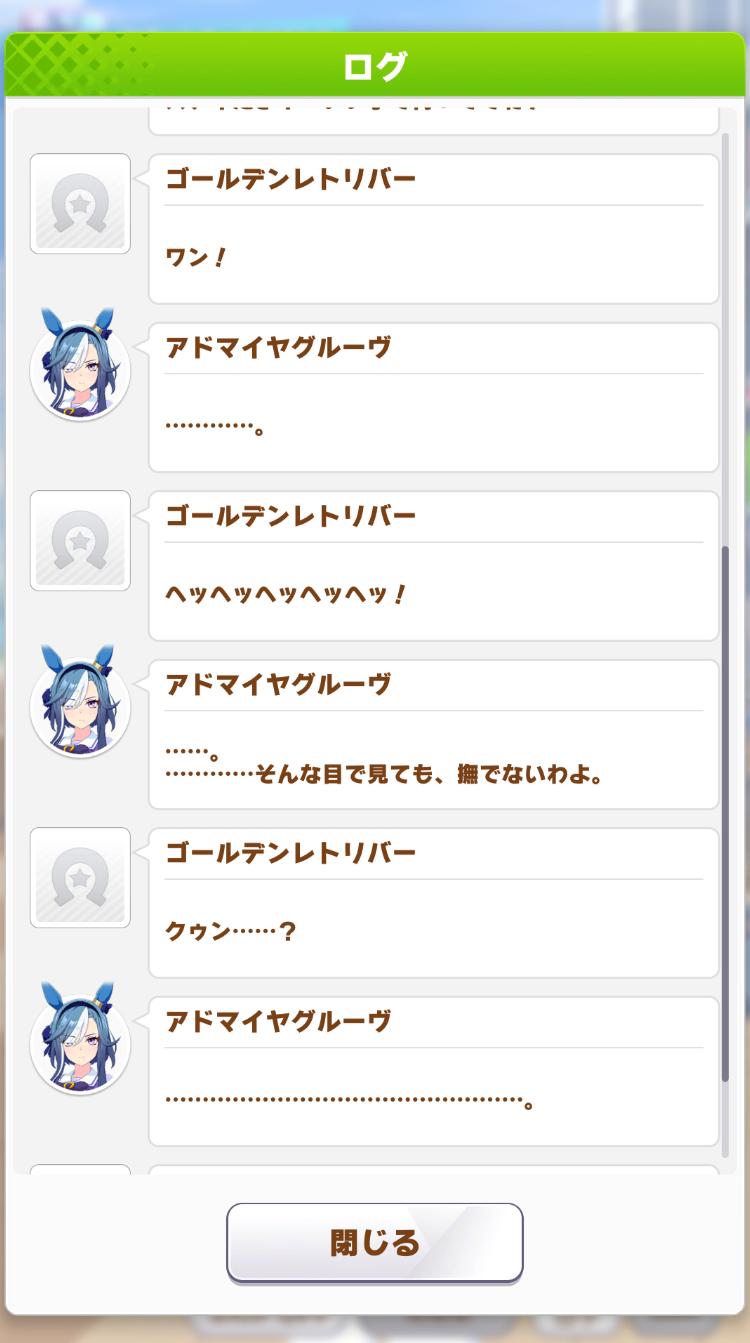Viewport: 750px width, 1343px height.
Task: Close the log with the 閉じる button
Action: pyautogui.click(x=374, y=1242)
